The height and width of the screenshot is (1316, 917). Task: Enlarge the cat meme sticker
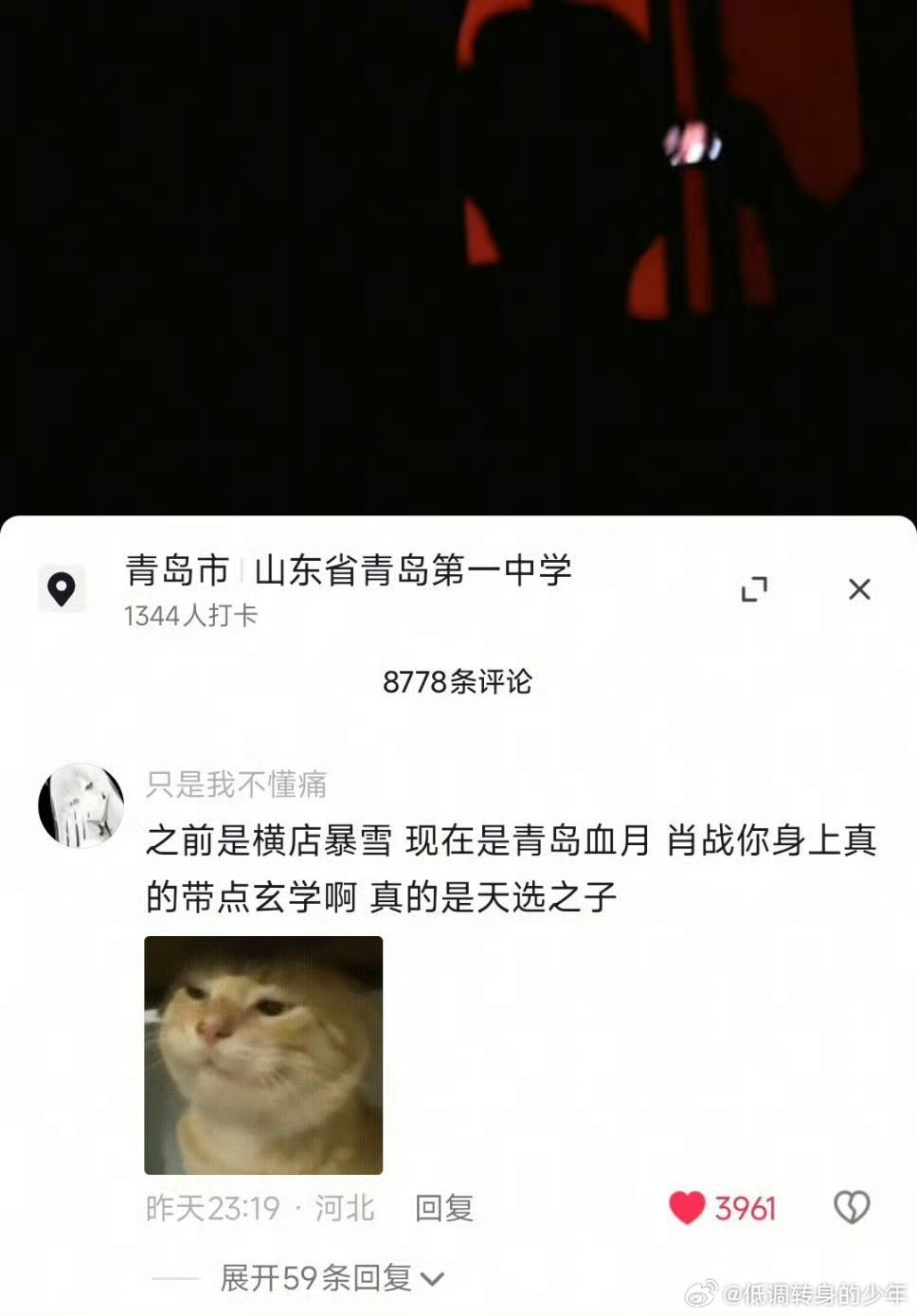pyautogui.click(x=262, y=1052)
